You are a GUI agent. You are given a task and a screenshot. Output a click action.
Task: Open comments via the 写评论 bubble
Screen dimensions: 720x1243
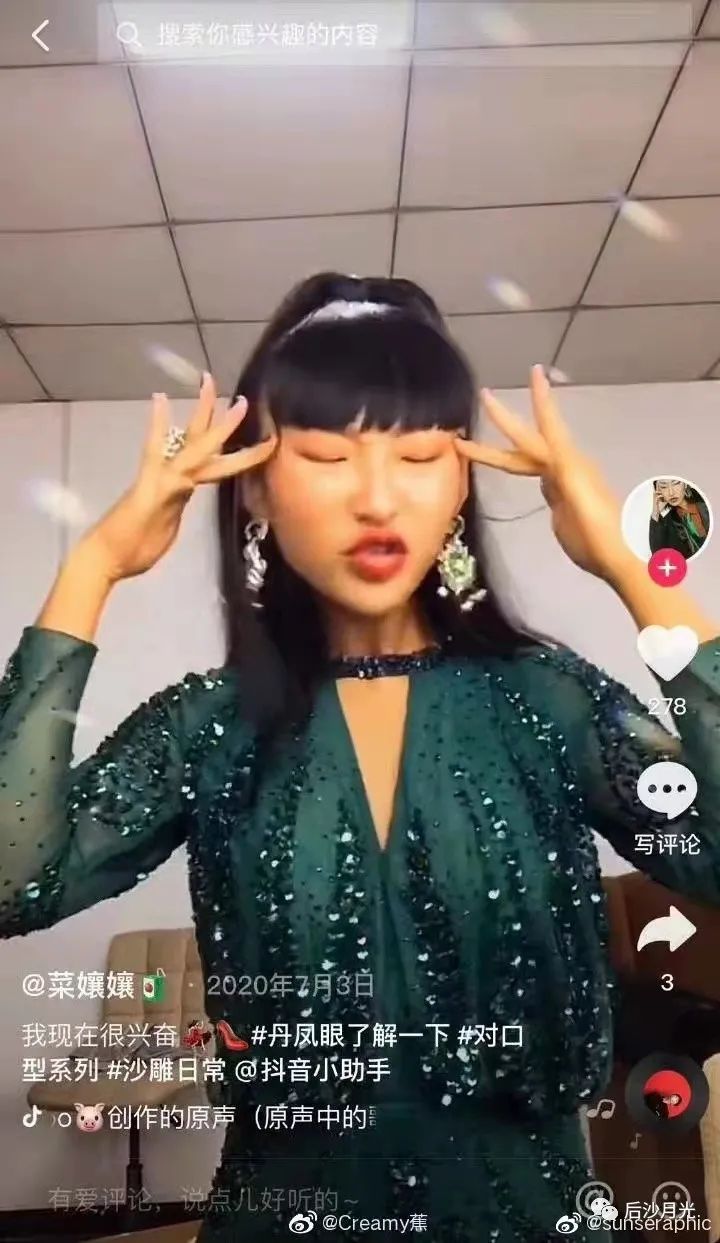coord(667,792)
